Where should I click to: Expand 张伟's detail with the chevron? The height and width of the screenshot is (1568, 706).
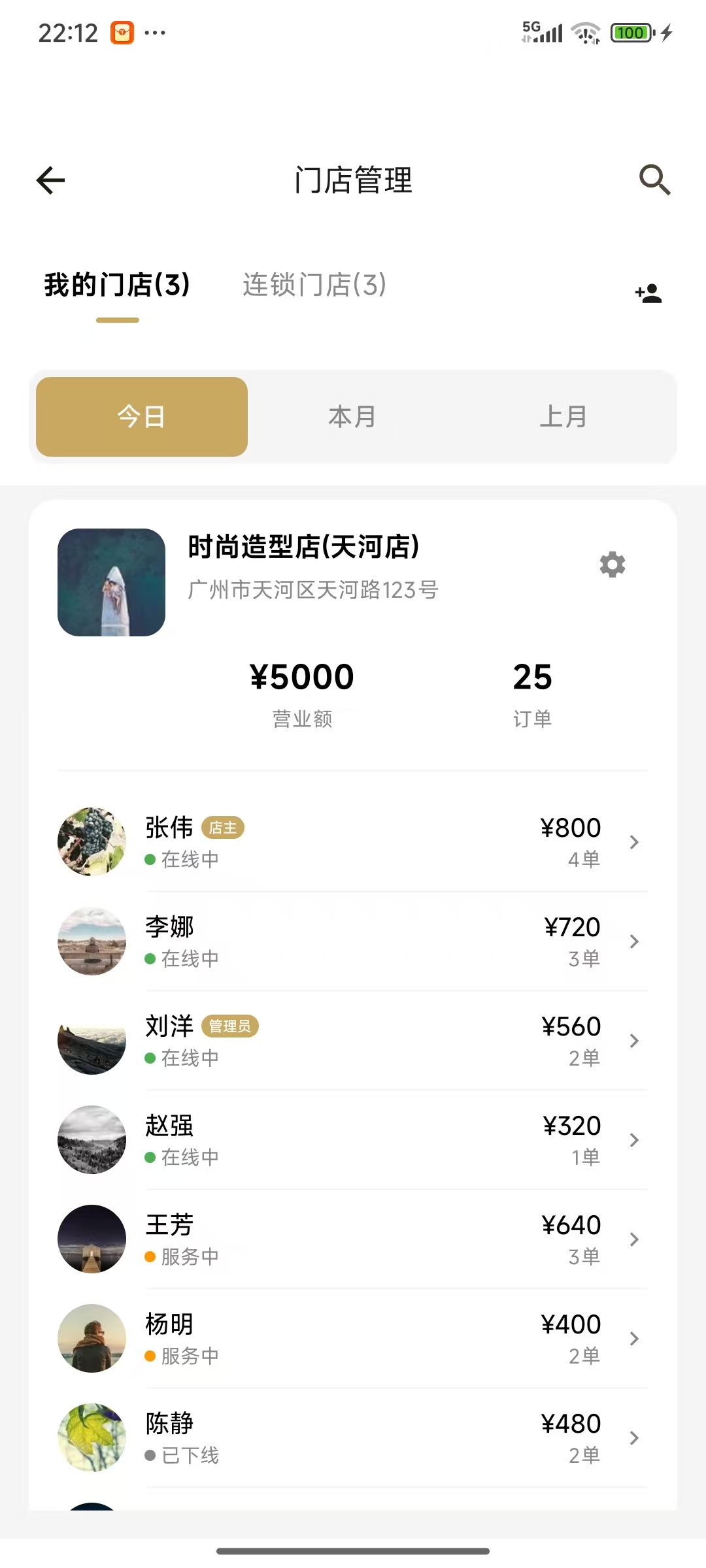[633, 843]
